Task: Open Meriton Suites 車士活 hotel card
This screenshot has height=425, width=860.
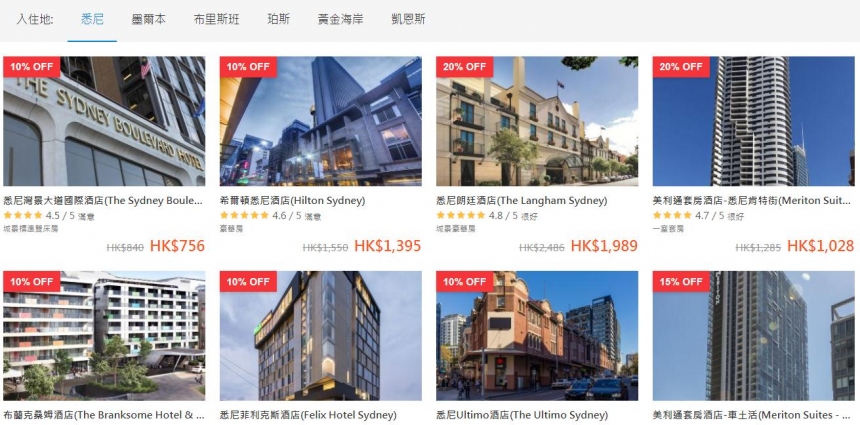Action: click(x=753, y=336)
